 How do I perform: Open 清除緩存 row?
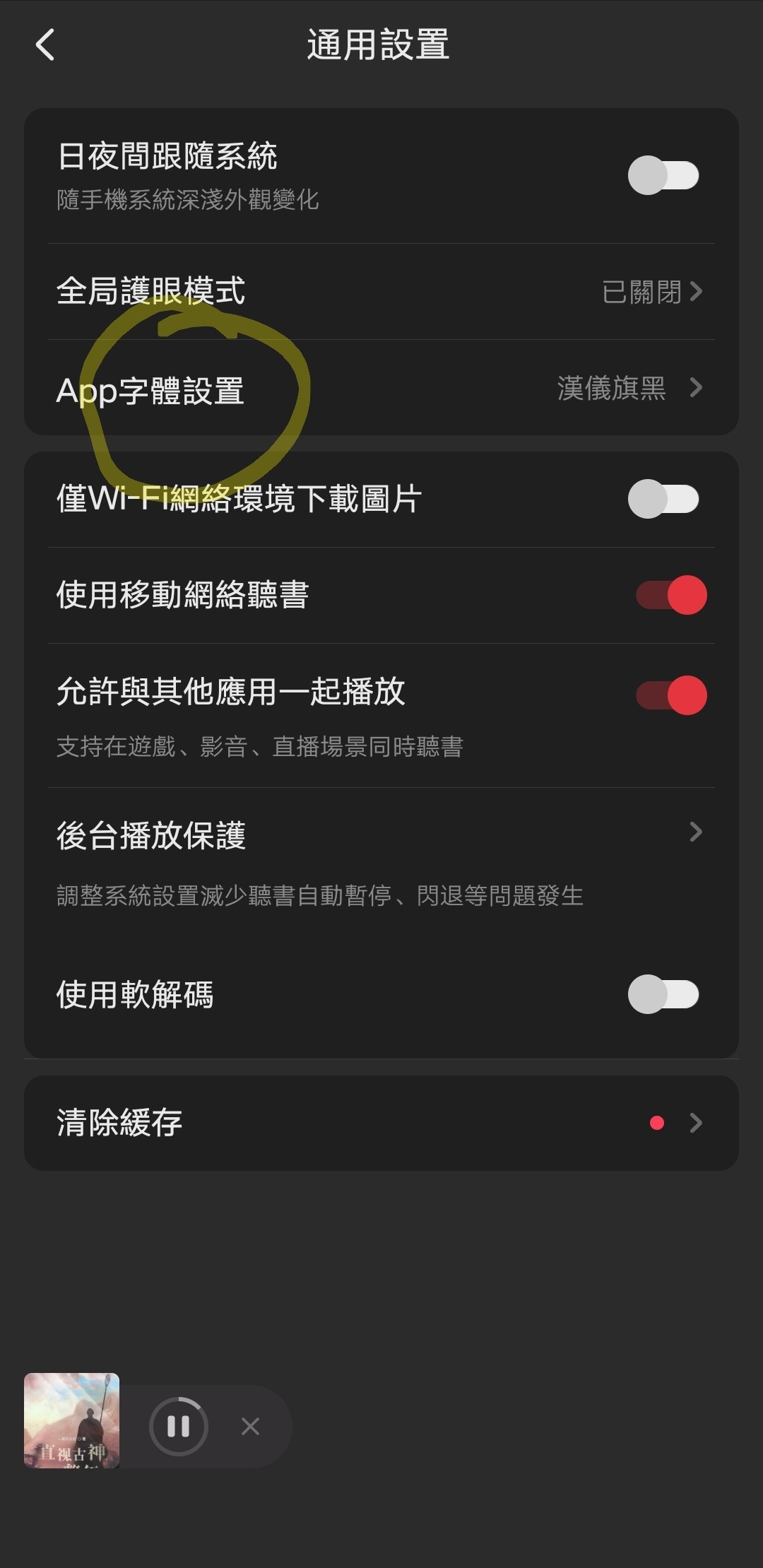pyautogui.click(x=381, y=1123)
